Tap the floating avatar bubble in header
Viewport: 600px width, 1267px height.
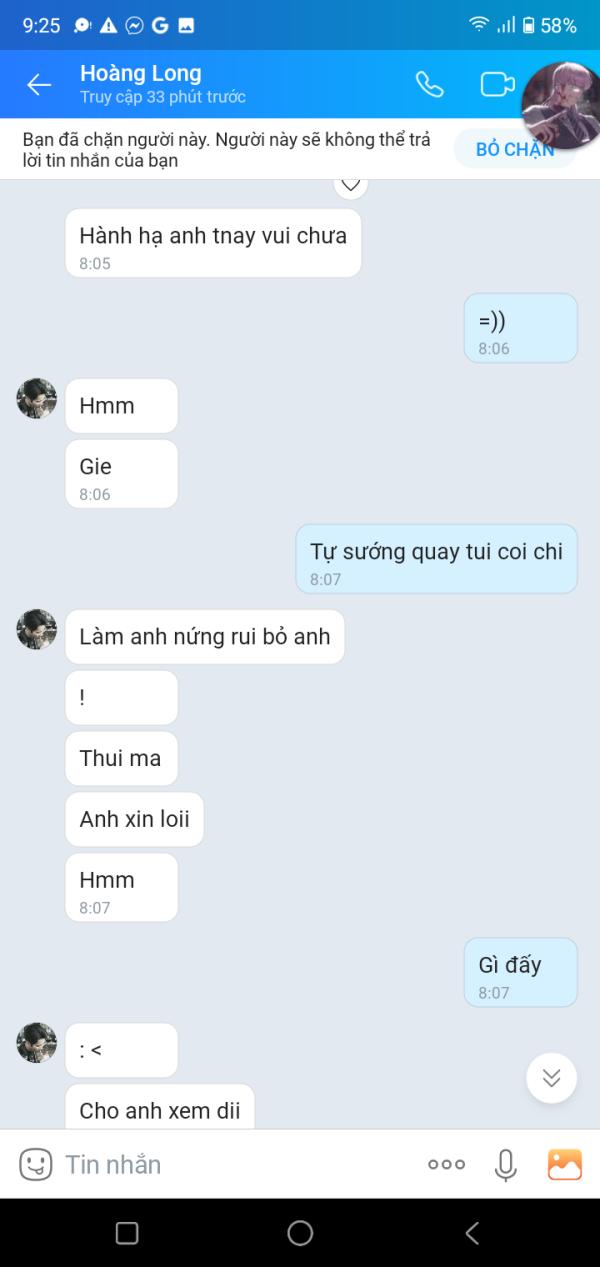pyautogui.click(x=561, y=105)
